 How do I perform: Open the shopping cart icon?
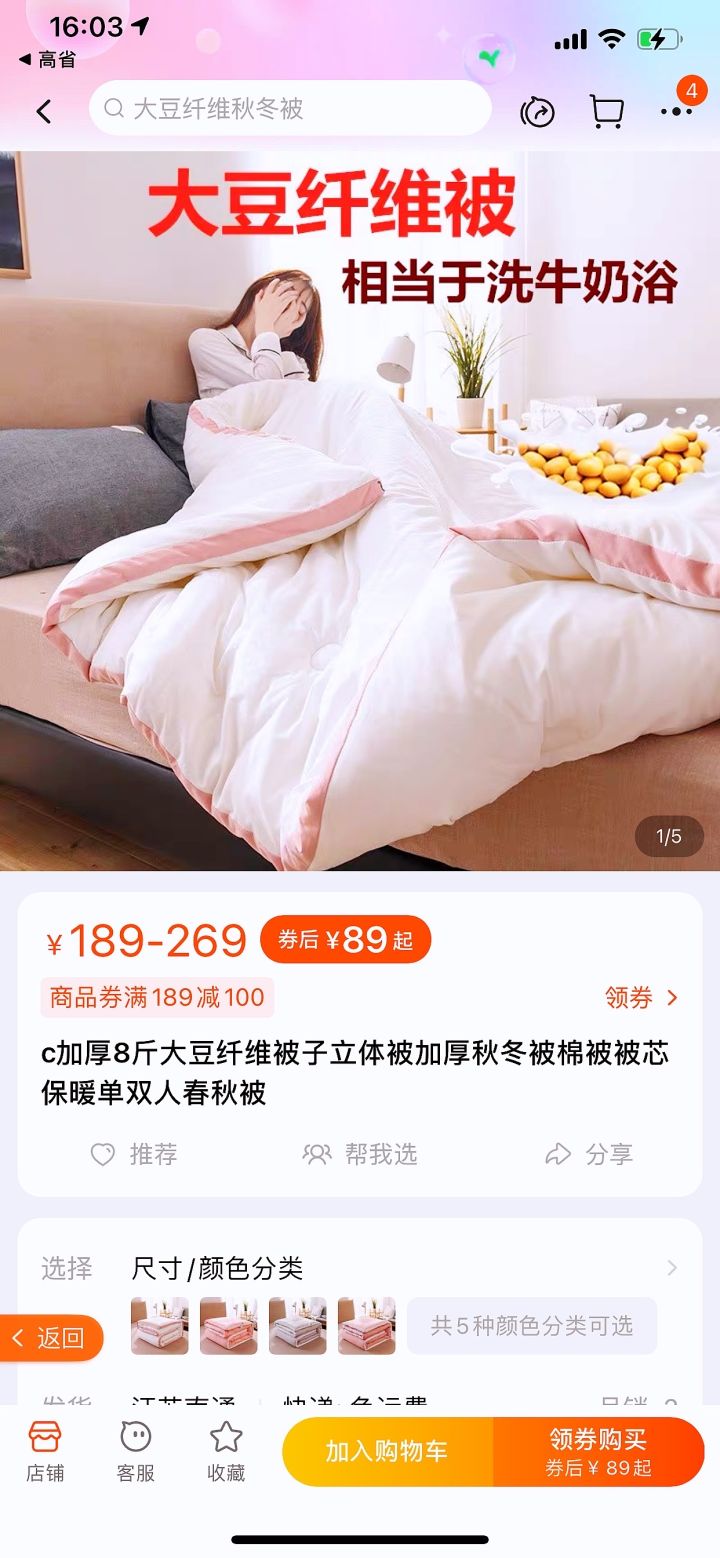(607, 112)
